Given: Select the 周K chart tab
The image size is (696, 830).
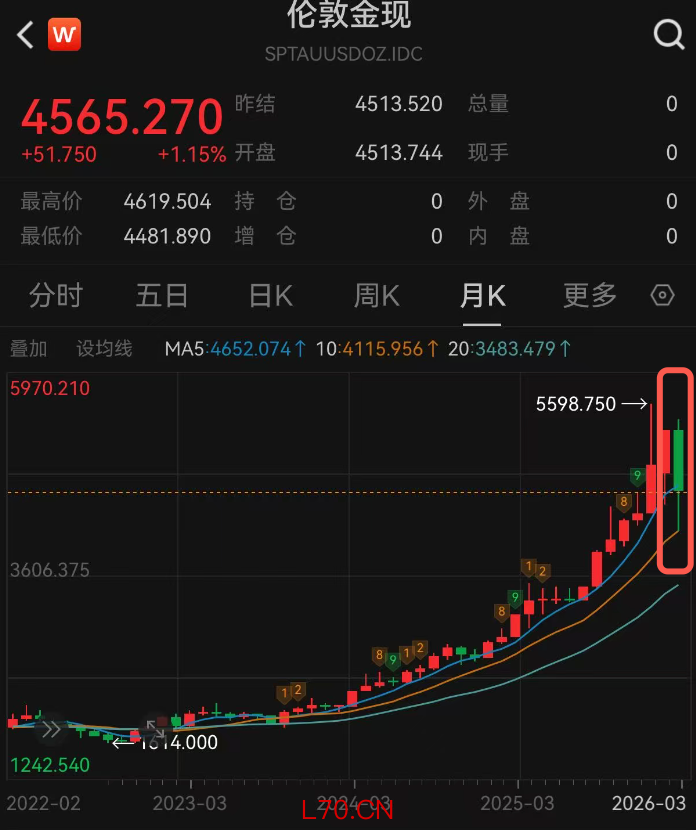Looking at the screenshot, I should pyautogui.click(x=376, y=296).
